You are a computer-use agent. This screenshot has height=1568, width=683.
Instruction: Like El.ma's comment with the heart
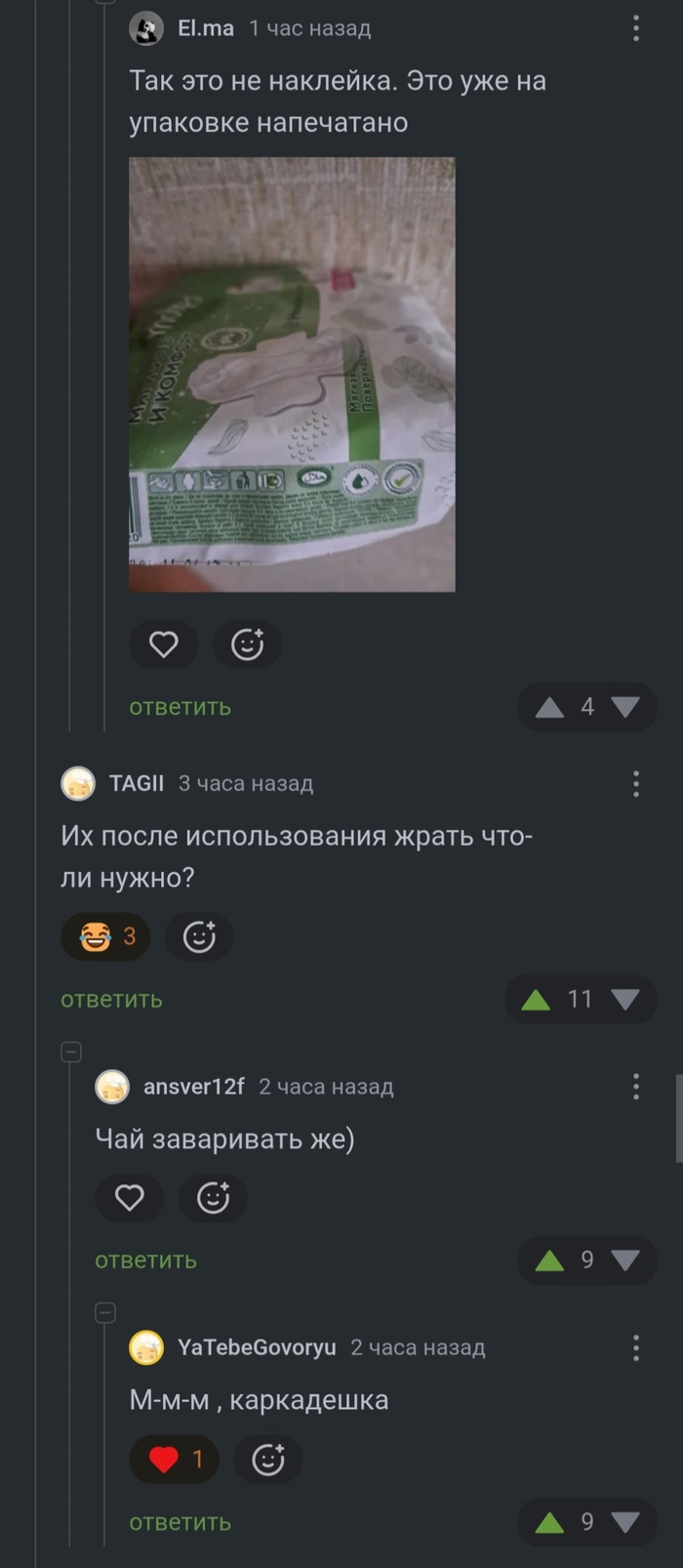(164, 644)
